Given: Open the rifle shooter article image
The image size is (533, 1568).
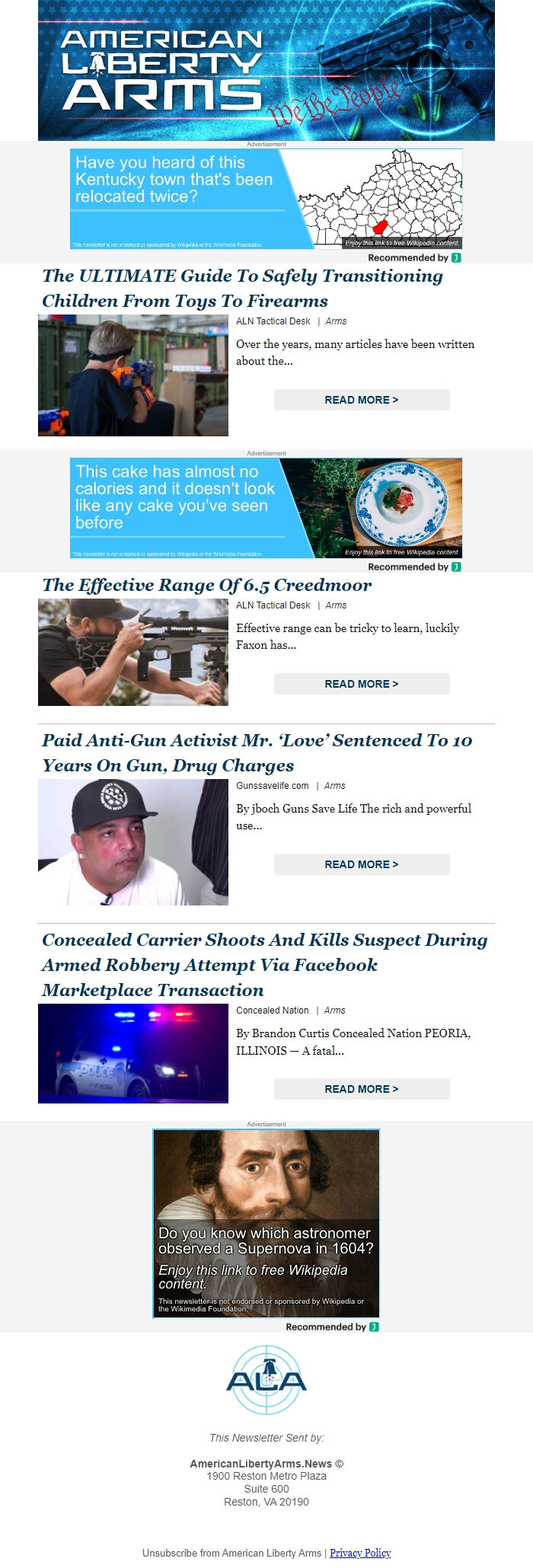Looking at the screenshot, I should 132,652.
